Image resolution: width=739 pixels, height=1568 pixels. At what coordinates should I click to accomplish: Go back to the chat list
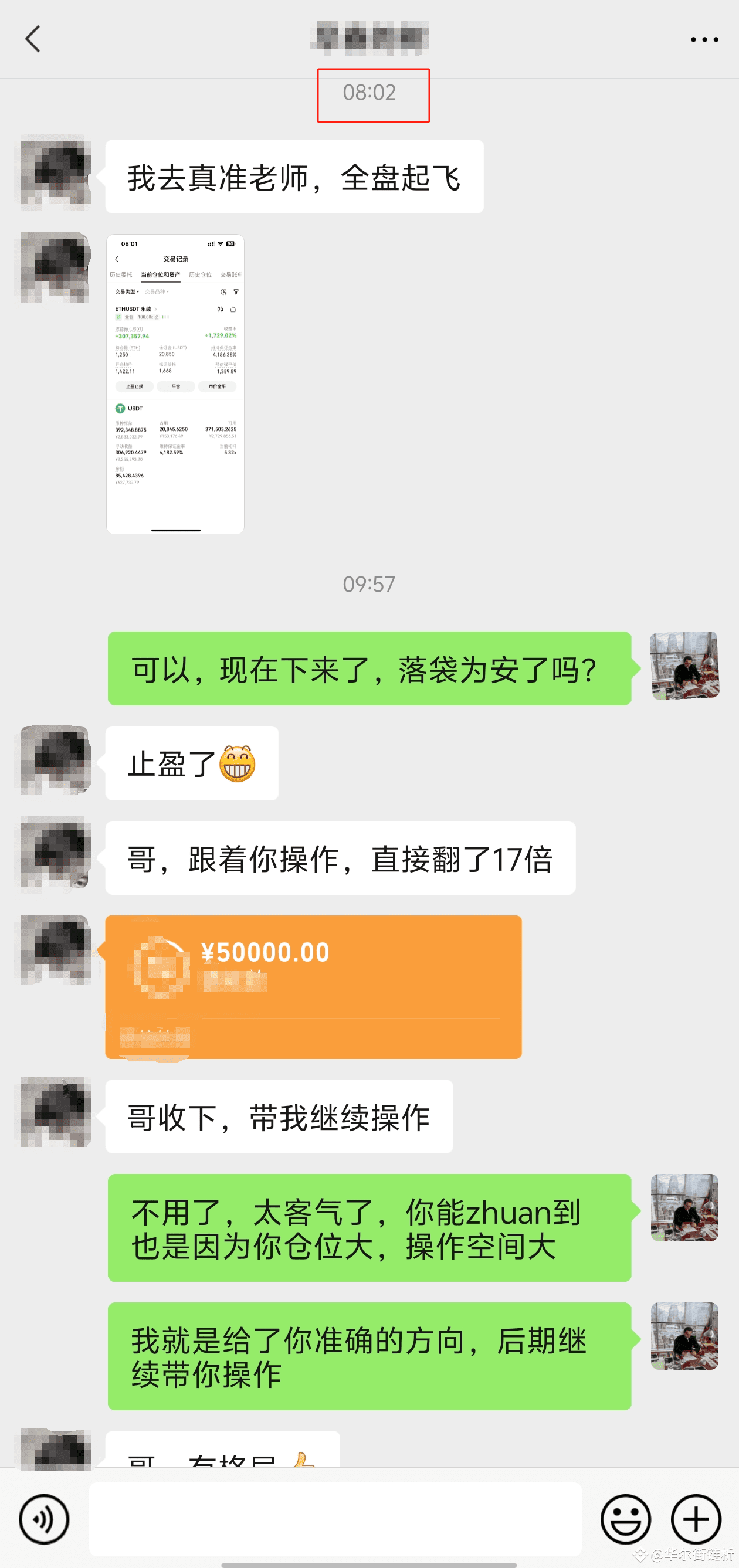tap(33, 39)
